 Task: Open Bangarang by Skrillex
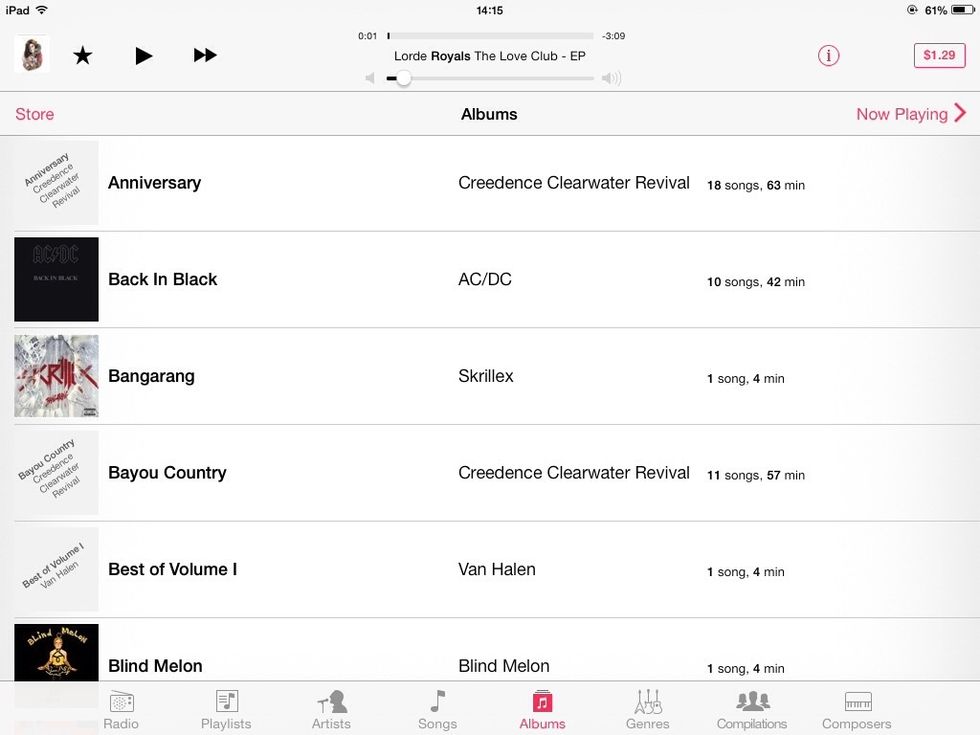[x=152, y=377]
